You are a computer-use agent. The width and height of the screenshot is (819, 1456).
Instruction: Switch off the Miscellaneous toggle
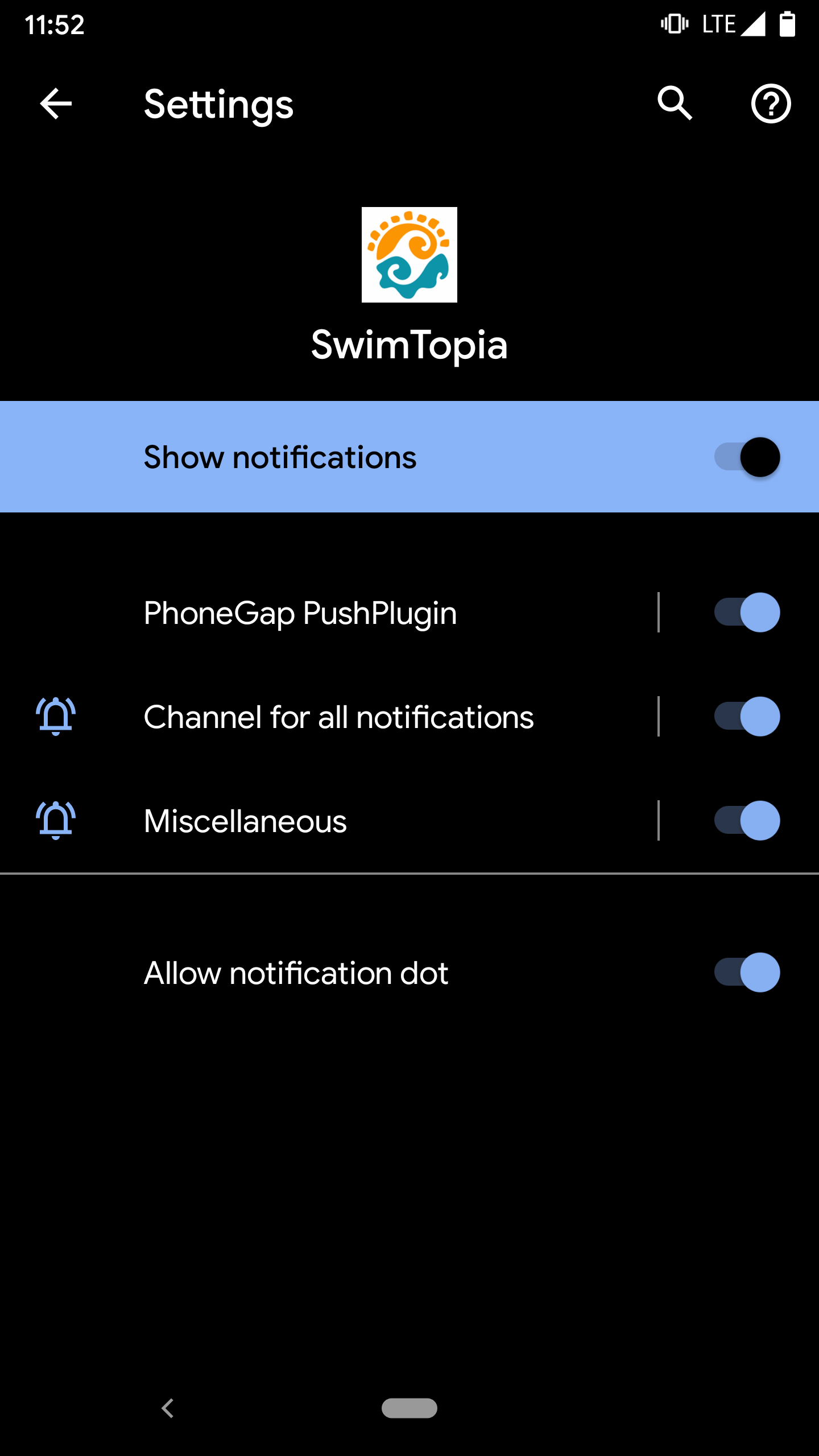[x=747, y=821]
